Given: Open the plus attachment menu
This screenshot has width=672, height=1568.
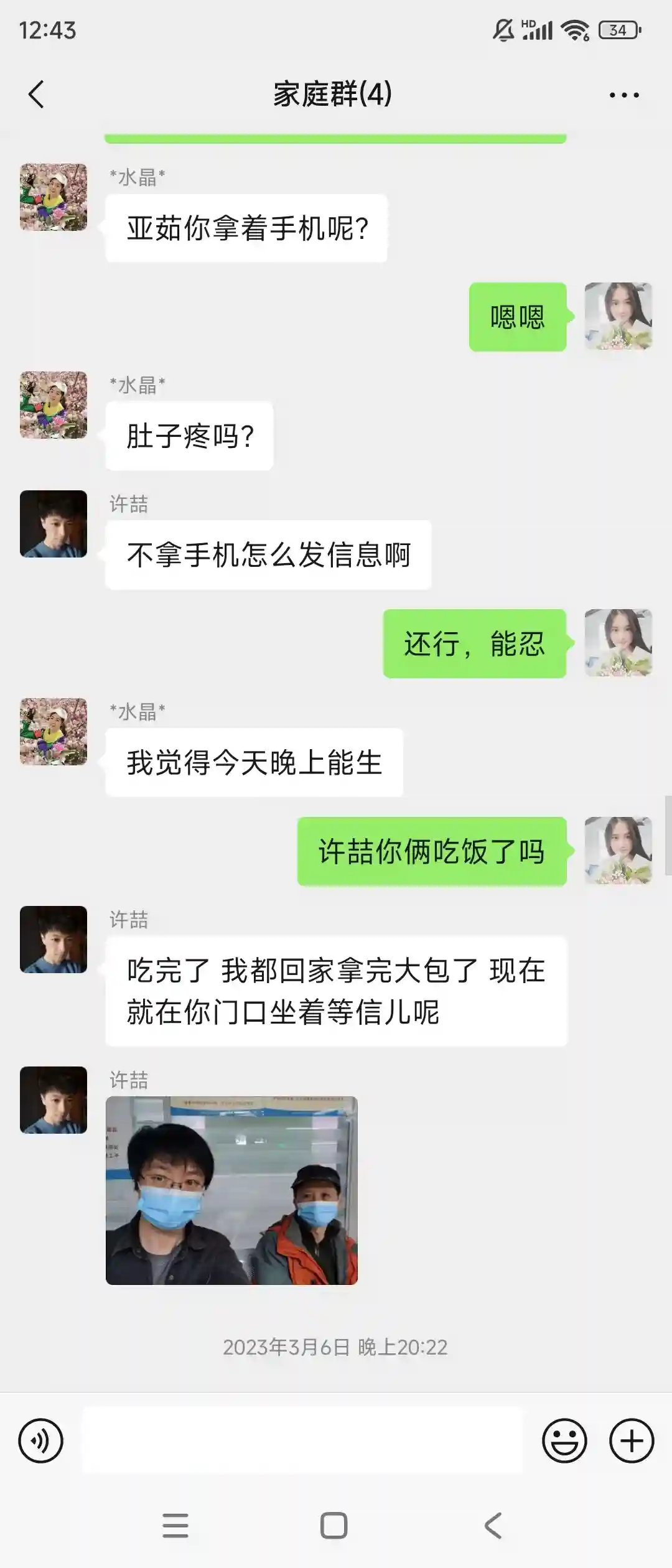Looking at the screenshot, I should point(632,1440).
